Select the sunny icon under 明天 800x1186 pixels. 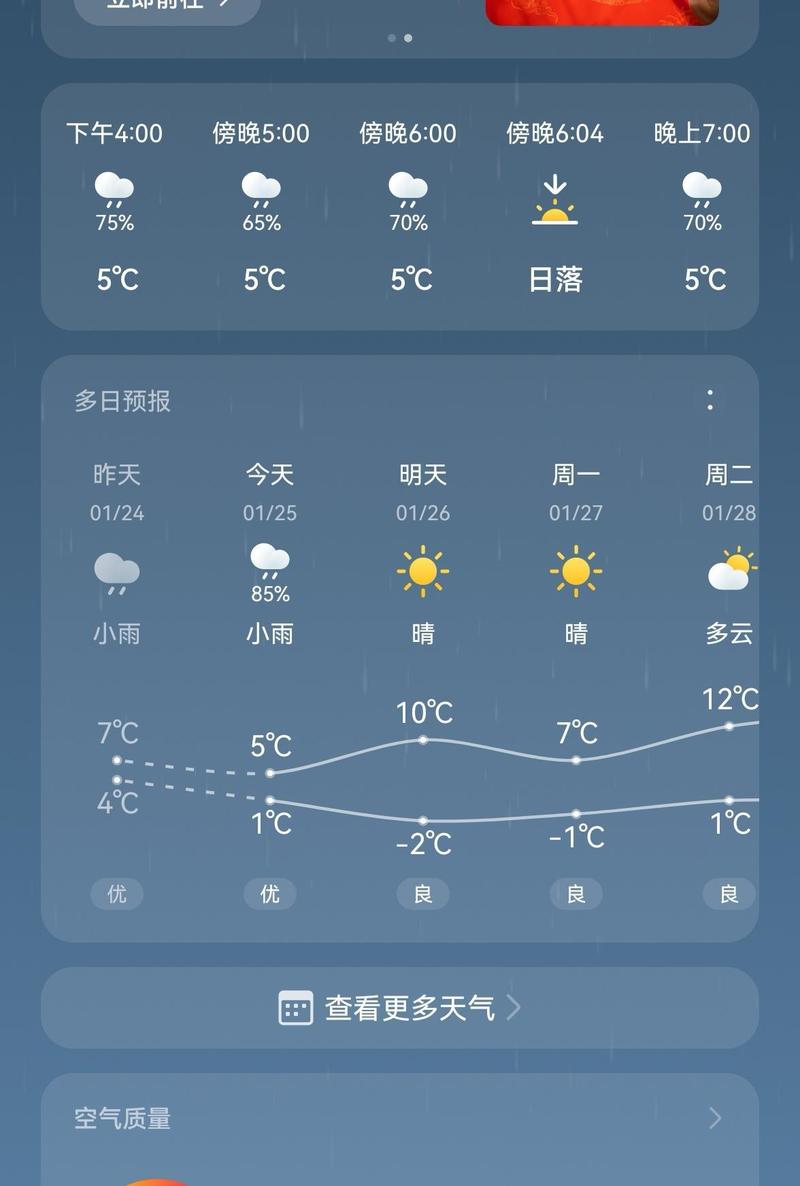point(422,570)
